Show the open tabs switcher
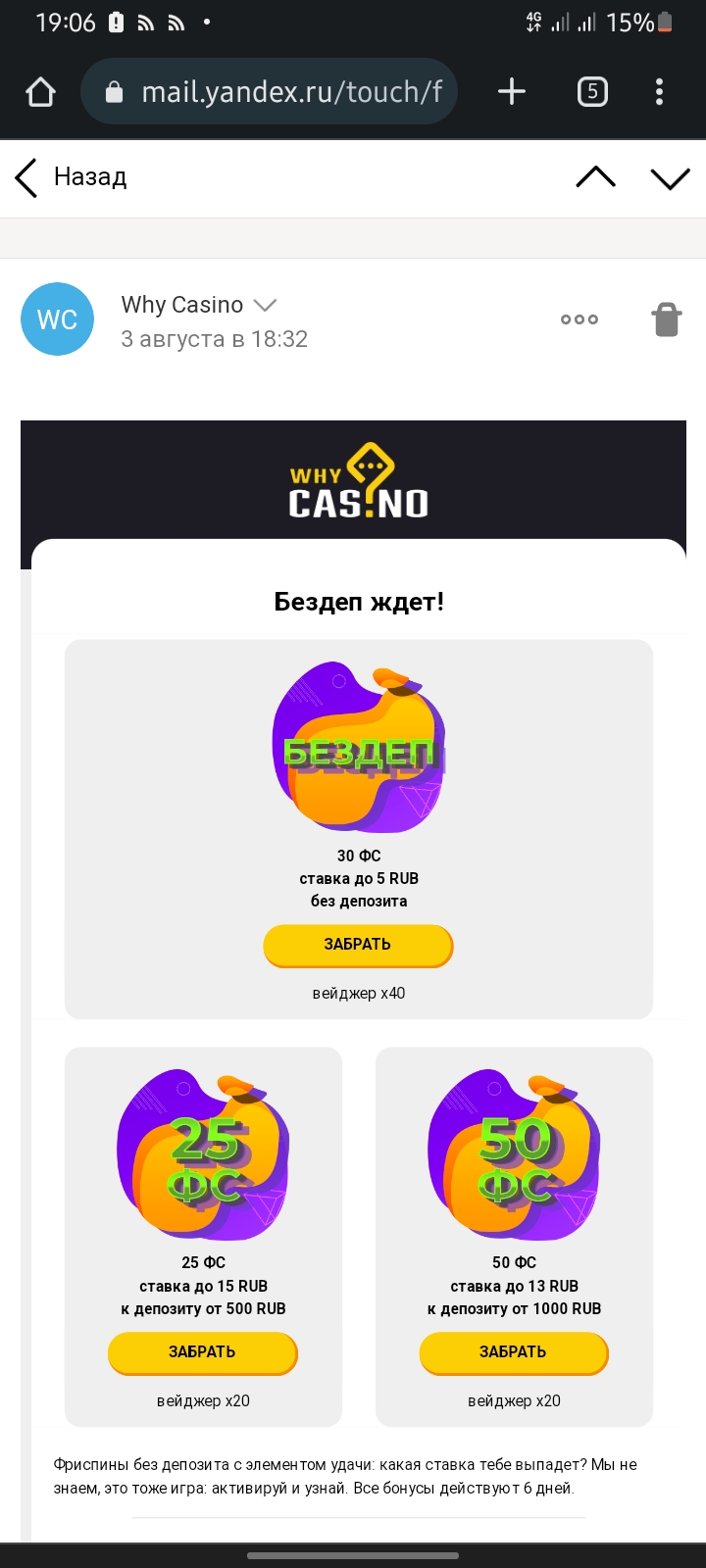Viewport: 706px width, 1568px height. pyautogui.click(x=592, y=92)
